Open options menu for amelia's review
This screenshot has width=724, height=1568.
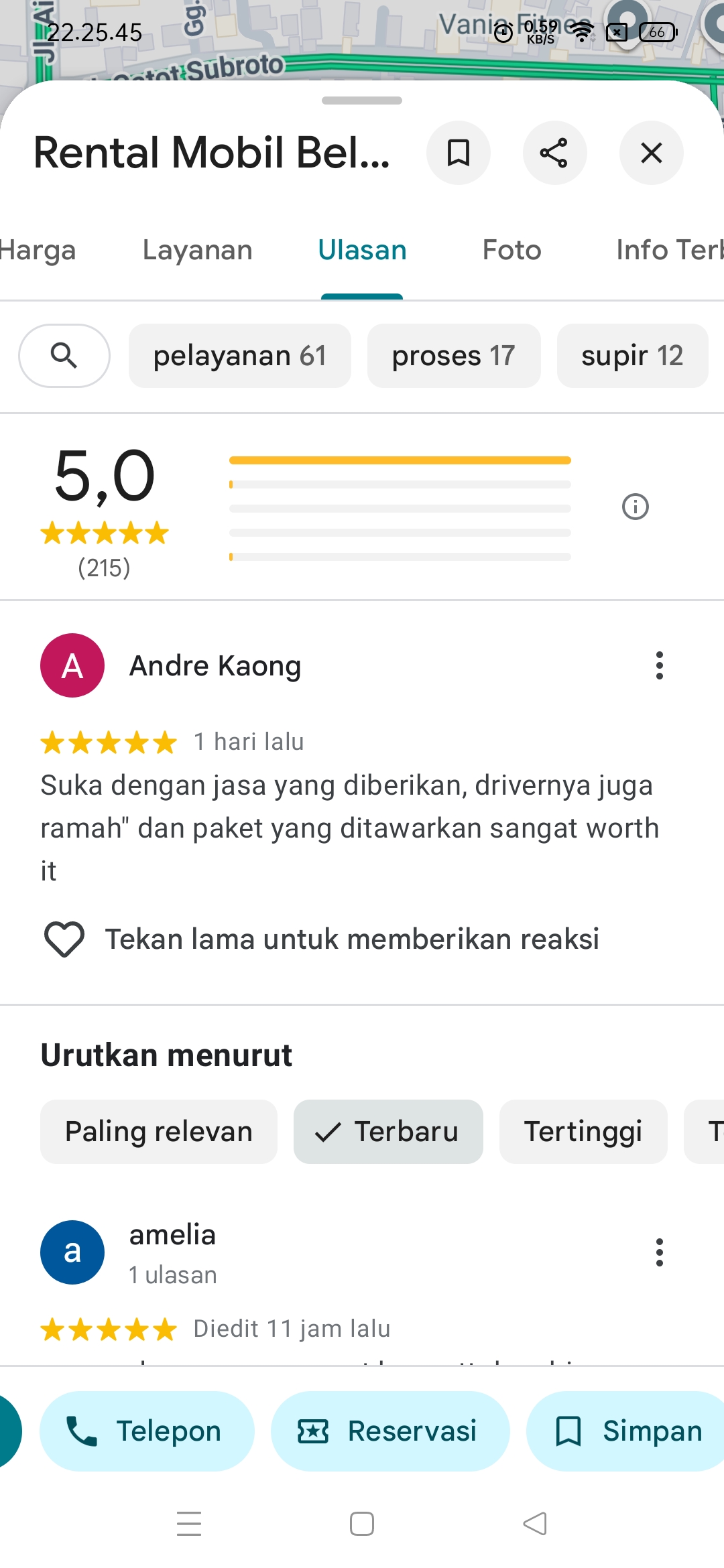[659, 1252]
